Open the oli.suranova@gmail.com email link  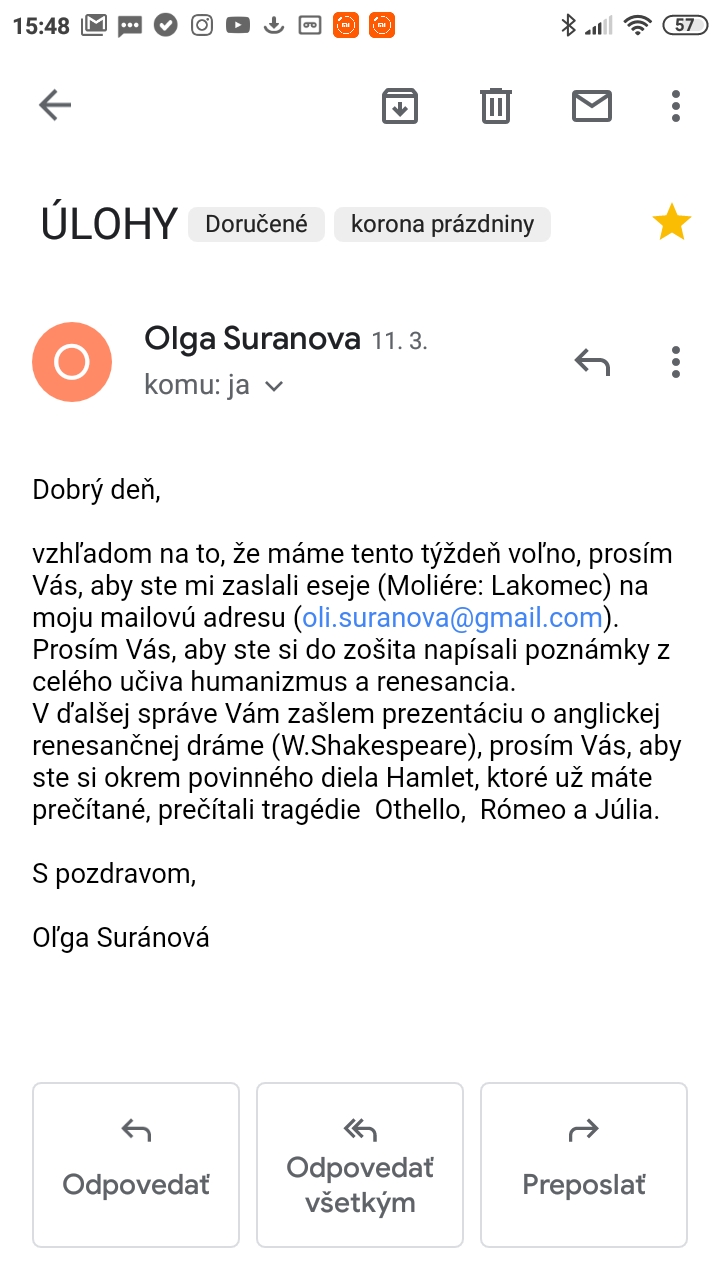pos(453,617)
